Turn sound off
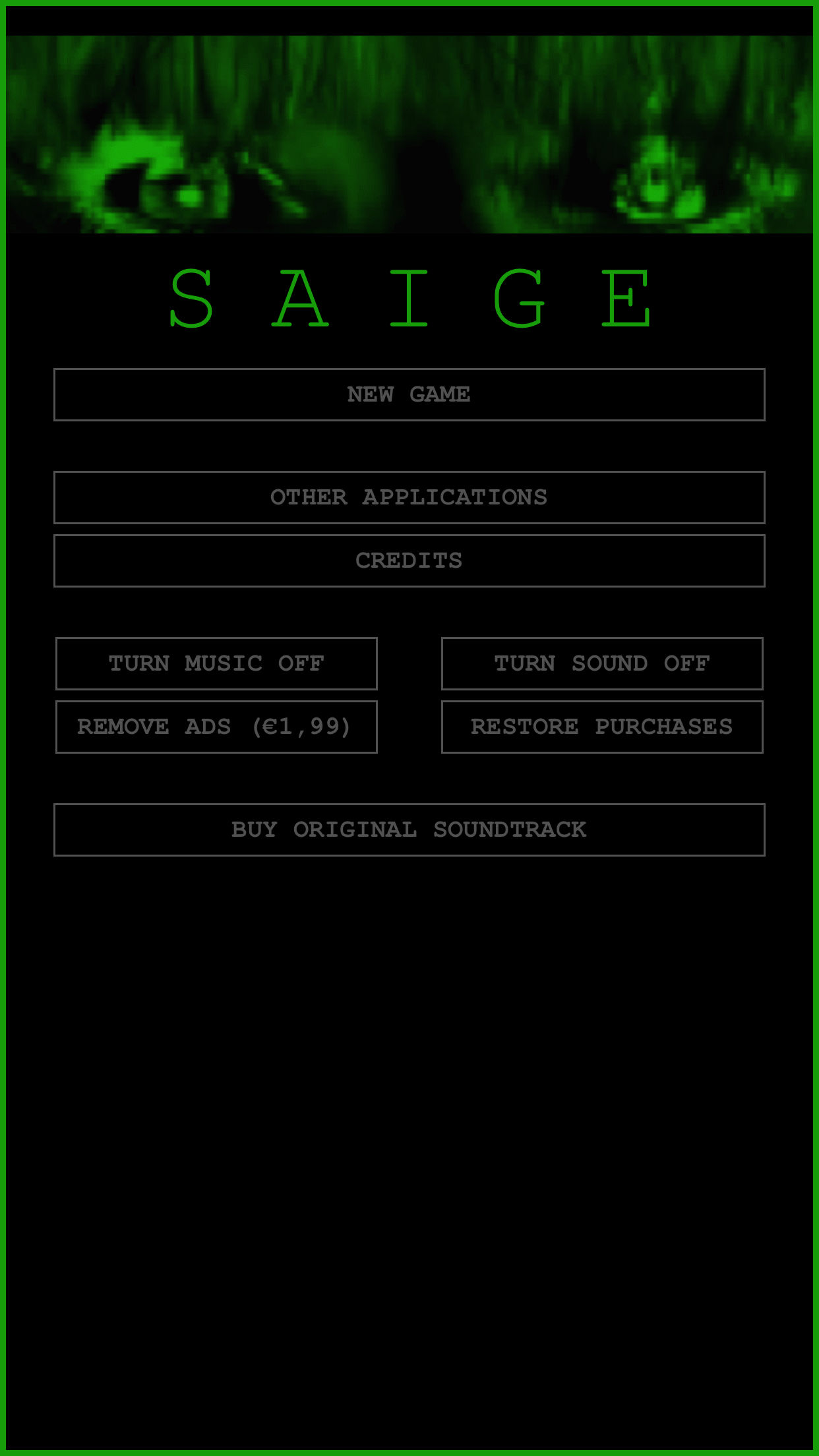Image resolution: width=819 pixels, height=1456 pixels. [x=602, y=663]
